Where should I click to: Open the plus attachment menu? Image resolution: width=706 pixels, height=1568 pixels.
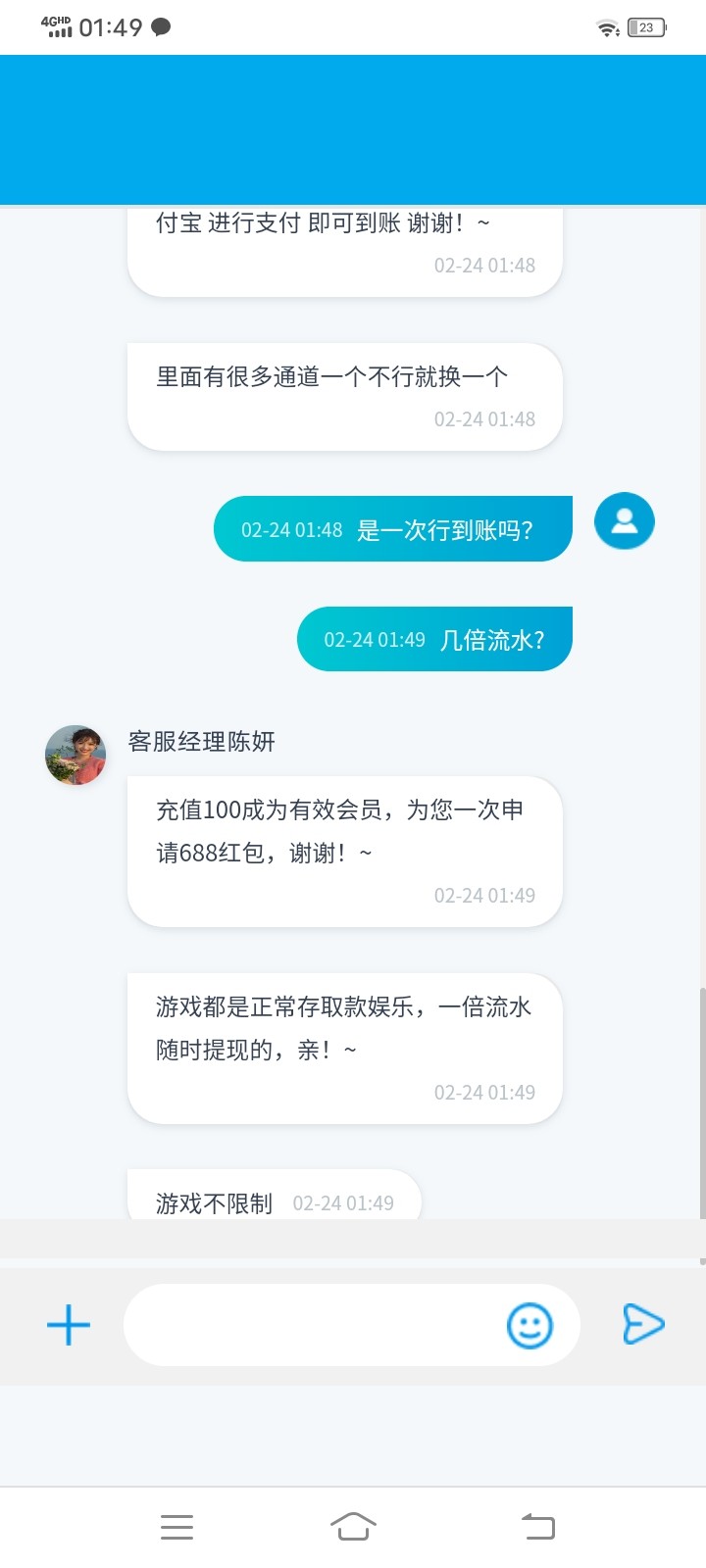[69, 1325]
